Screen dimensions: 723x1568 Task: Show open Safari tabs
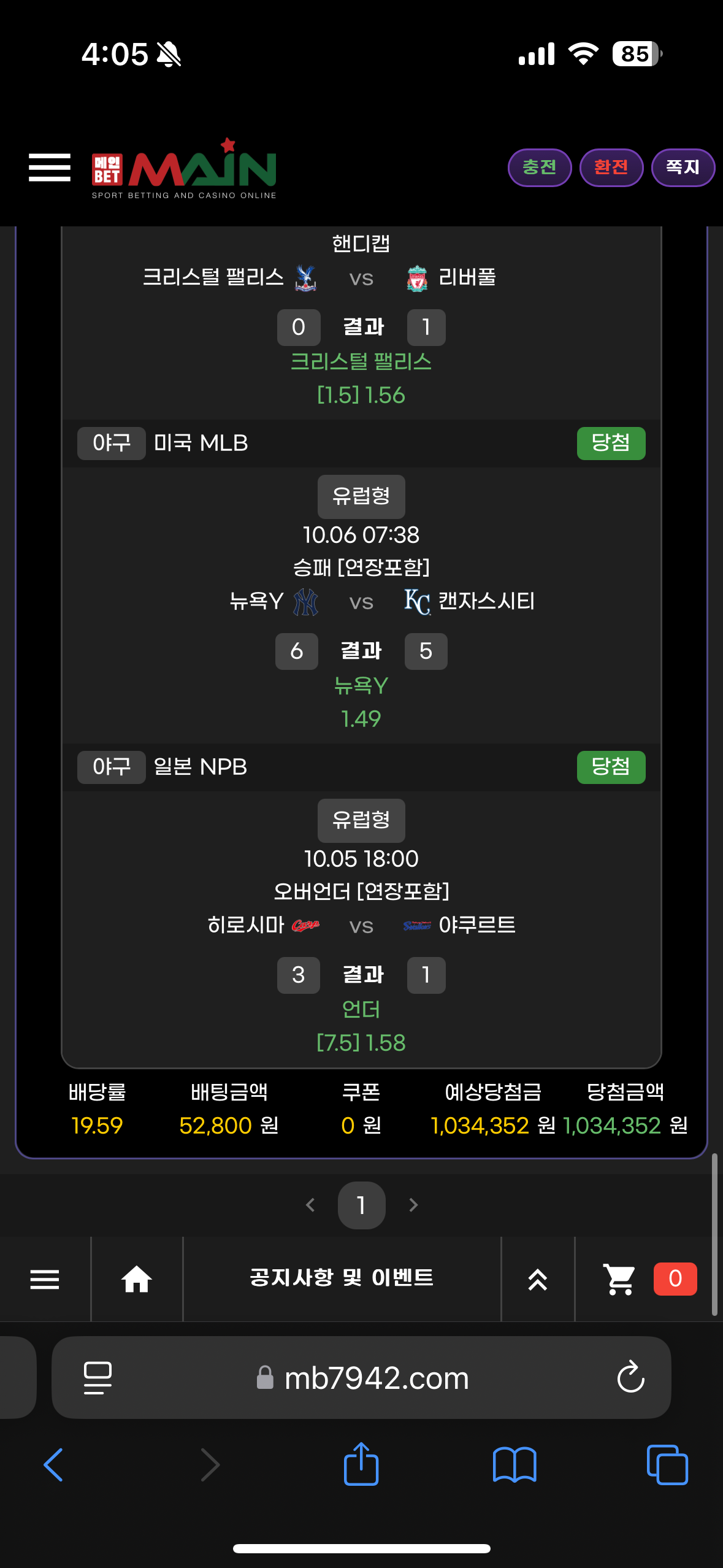point(667,1465)
